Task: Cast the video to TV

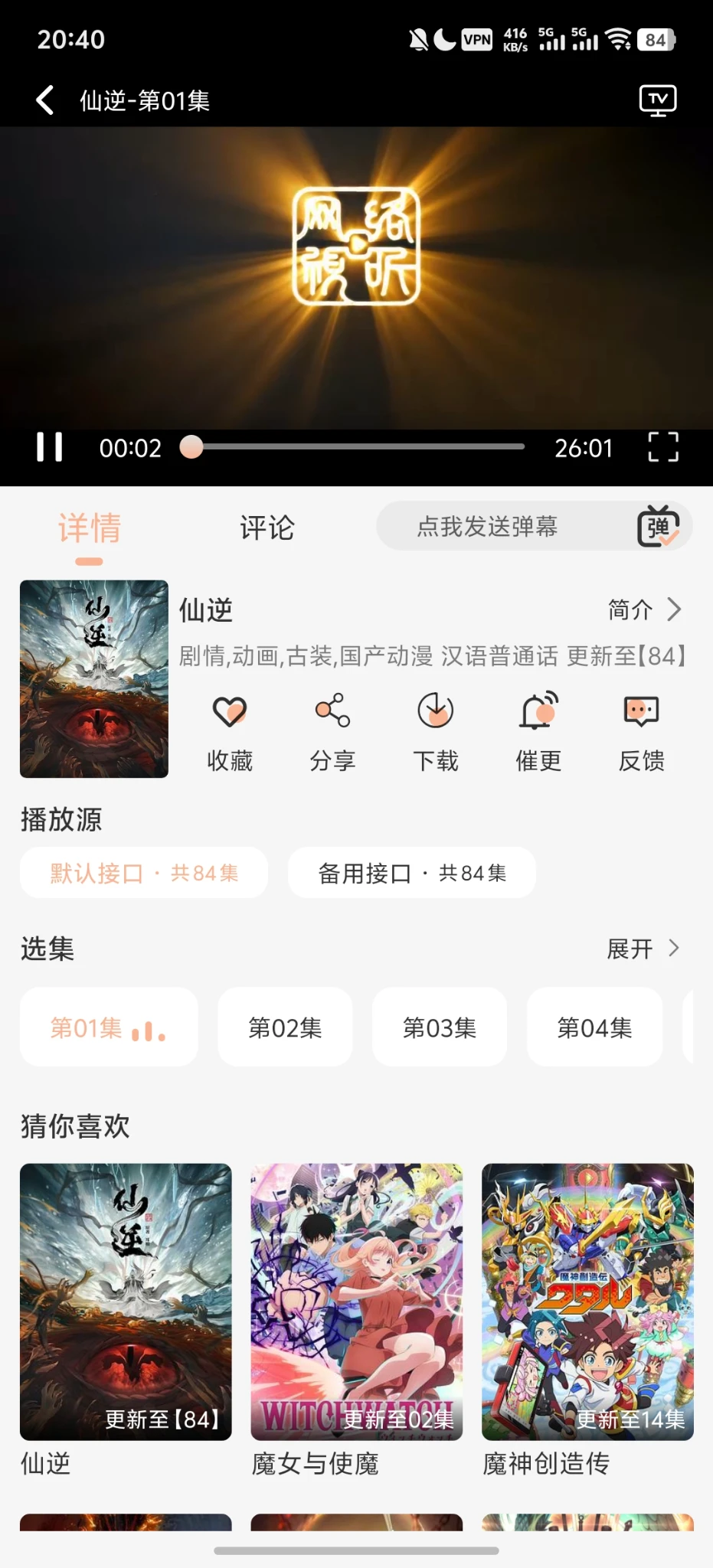Action: (x=658, y=100)
